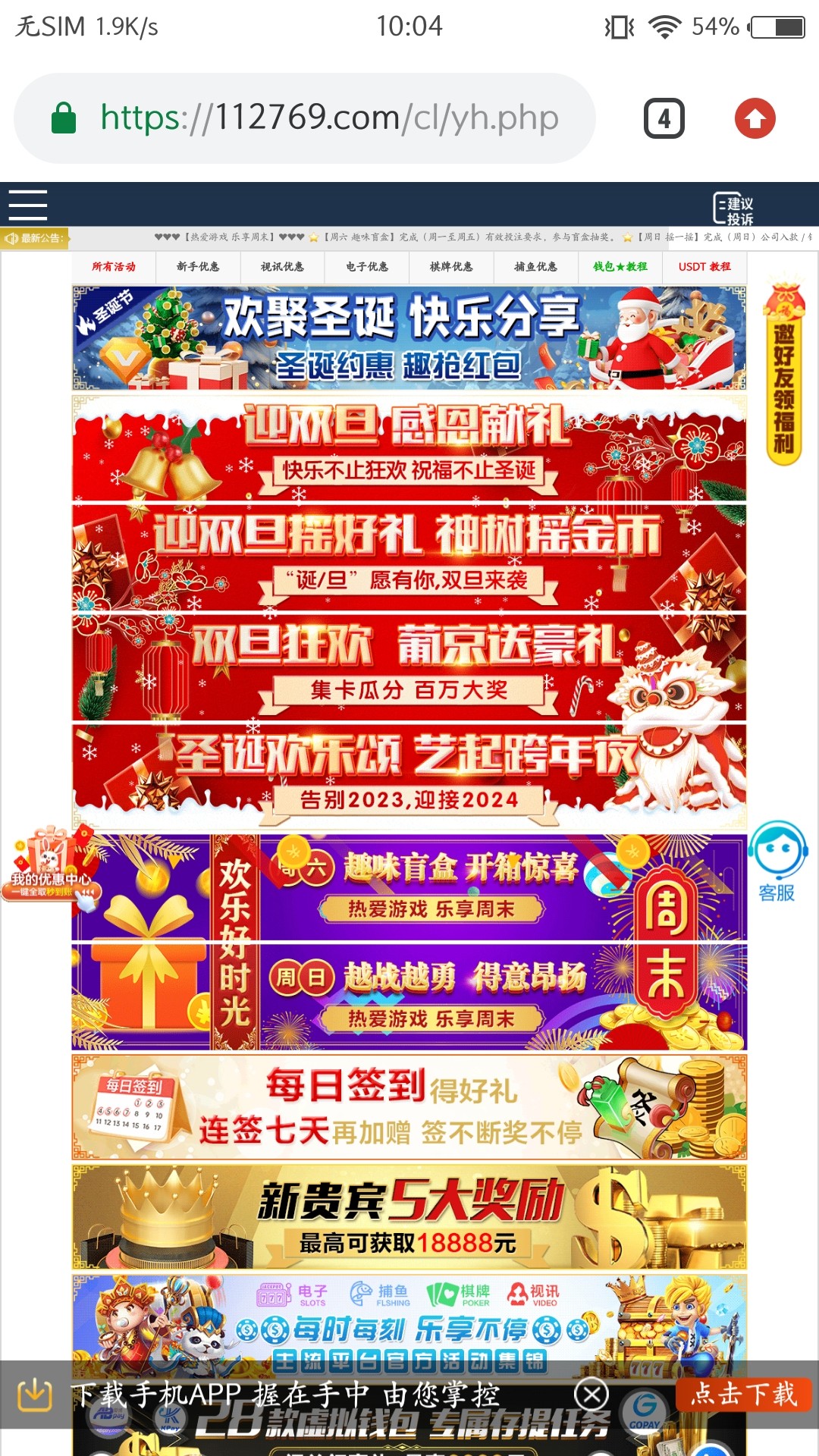This screenshot has width=819, height=1456.
Task: Open the 欢聚圣诞 快乐分享 banner
Action: pos(409,338)
